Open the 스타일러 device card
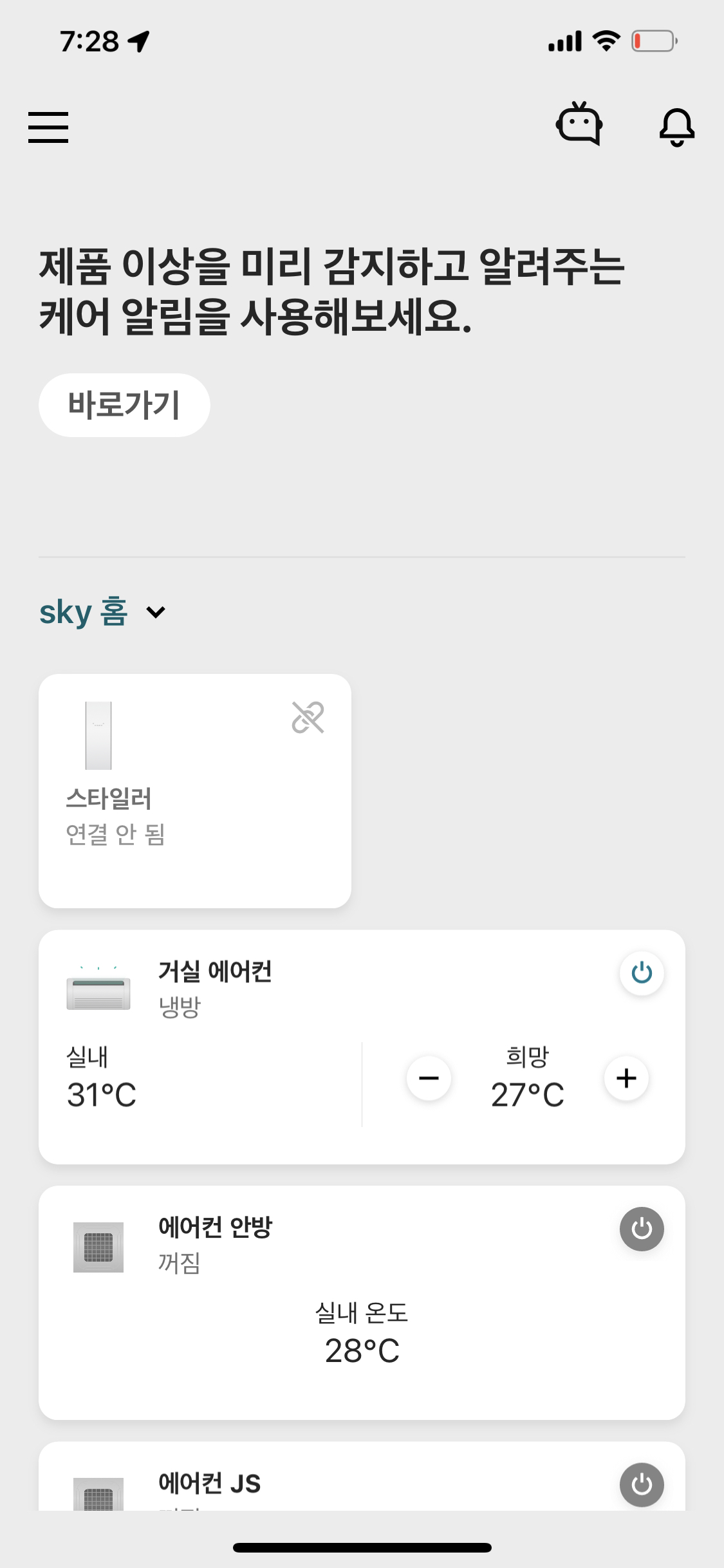Viewport: 724px width, 1568px height. 195,791
